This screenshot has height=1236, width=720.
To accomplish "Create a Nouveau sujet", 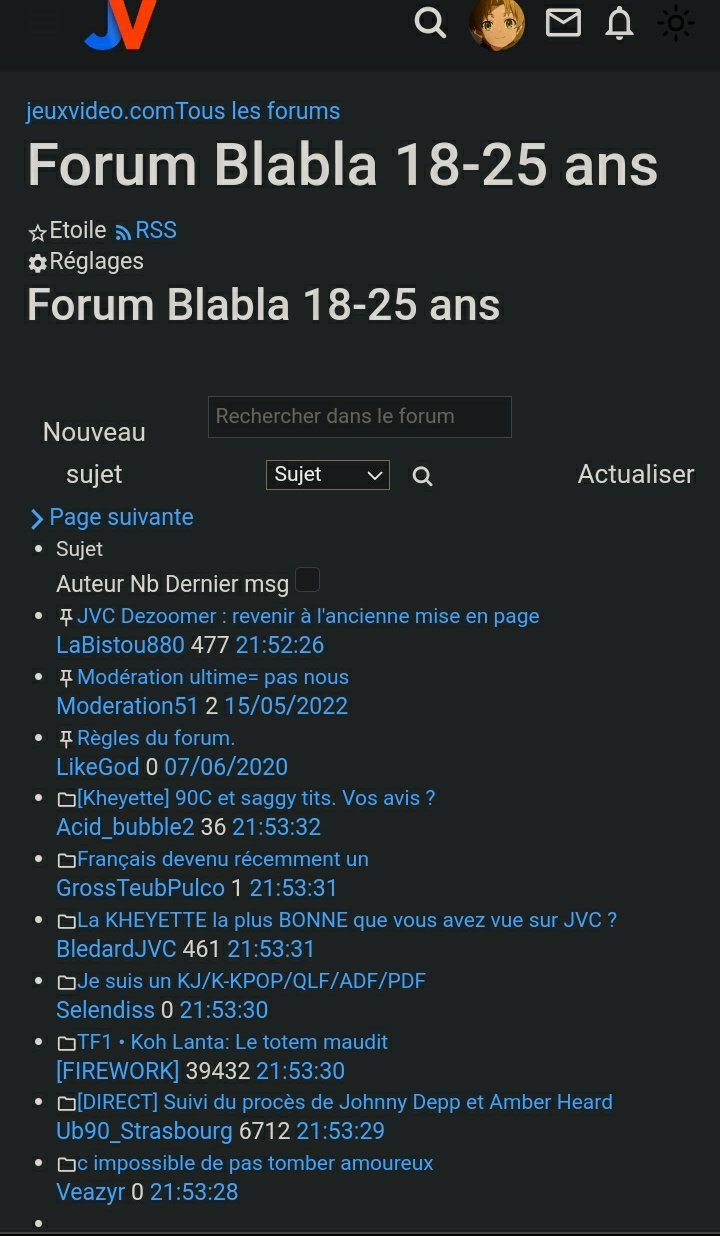I will coord(94,453).
